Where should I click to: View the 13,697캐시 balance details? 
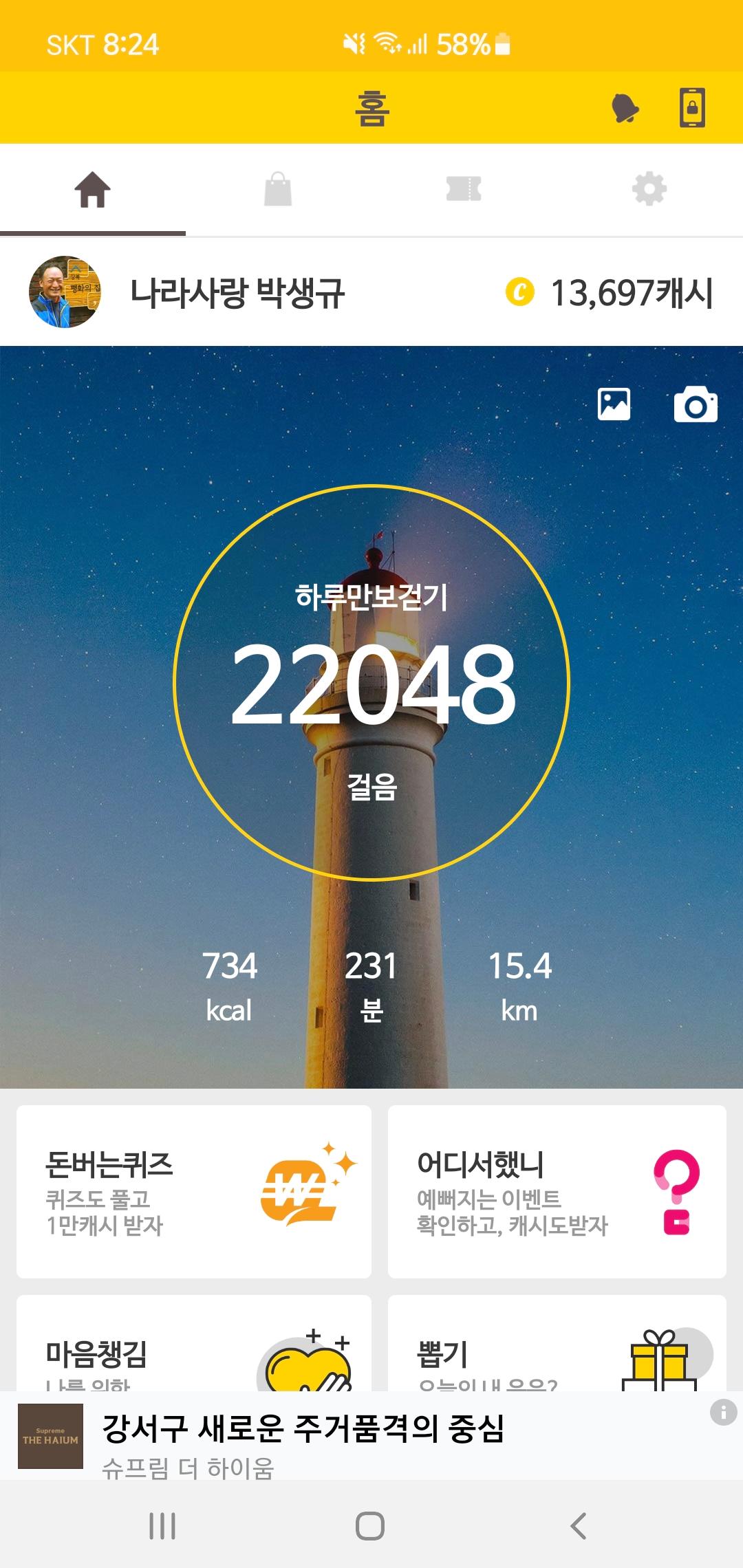click(x=610, y=293)
